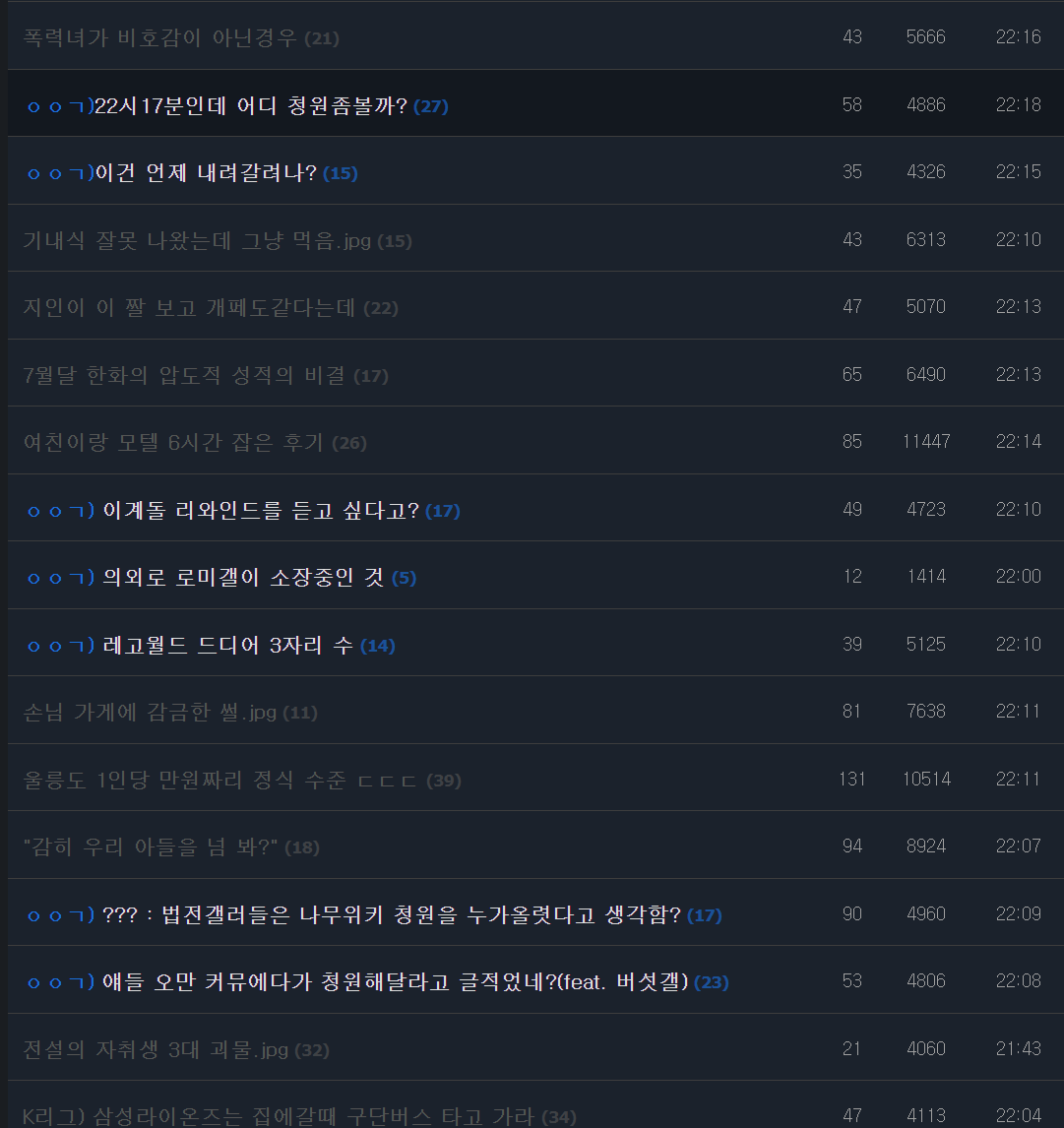Open post '얘들 오만 커뮤에다가 청원해달라고 글적었네?'
Screen dimensions: 1064x1128
(395, 982)
